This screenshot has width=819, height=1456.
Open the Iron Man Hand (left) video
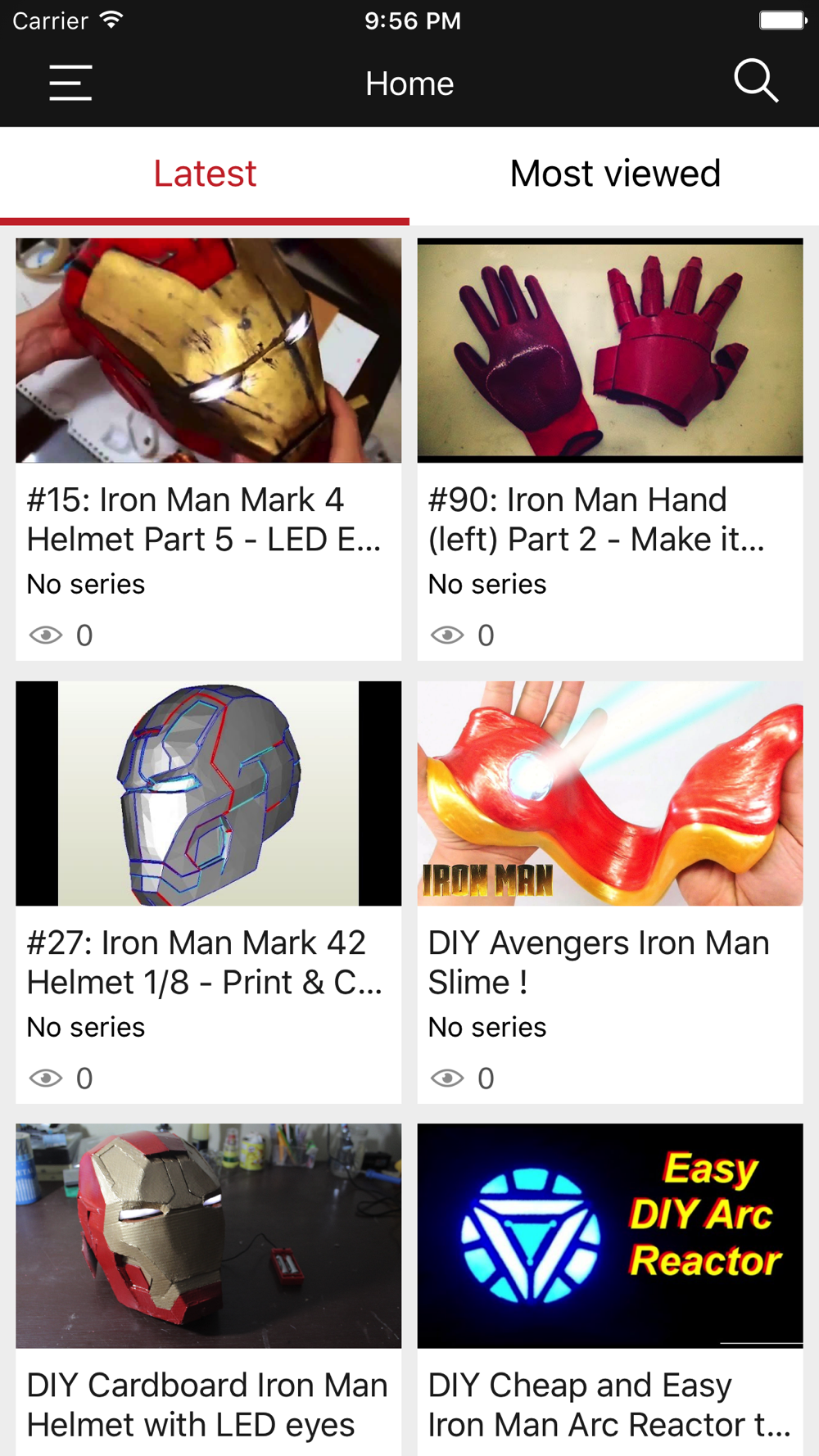(x=609, y=351)
